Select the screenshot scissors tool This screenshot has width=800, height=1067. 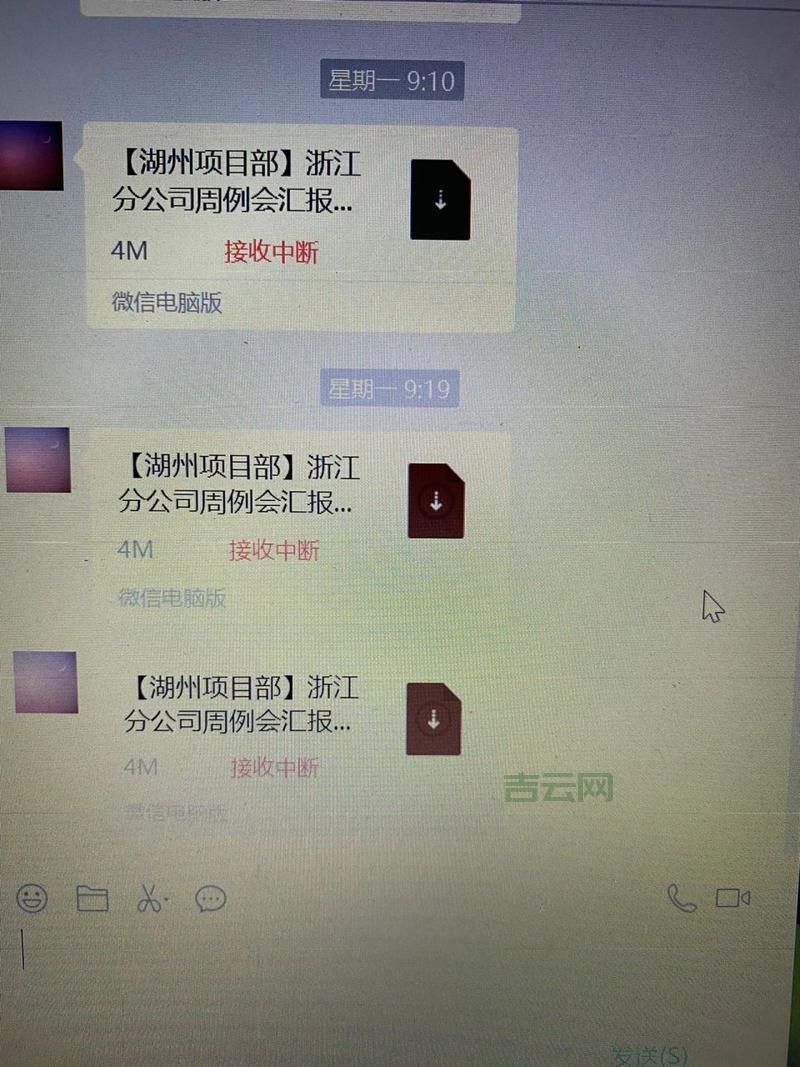click(x=148, y=899)
